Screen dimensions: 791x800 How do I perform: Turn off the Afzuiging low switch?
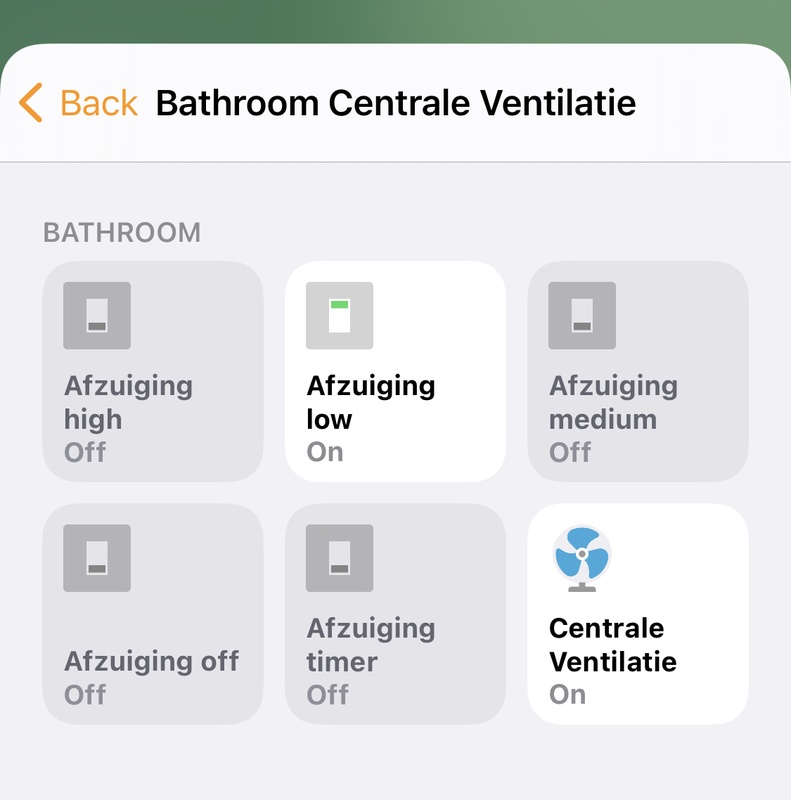coord(395,372)
